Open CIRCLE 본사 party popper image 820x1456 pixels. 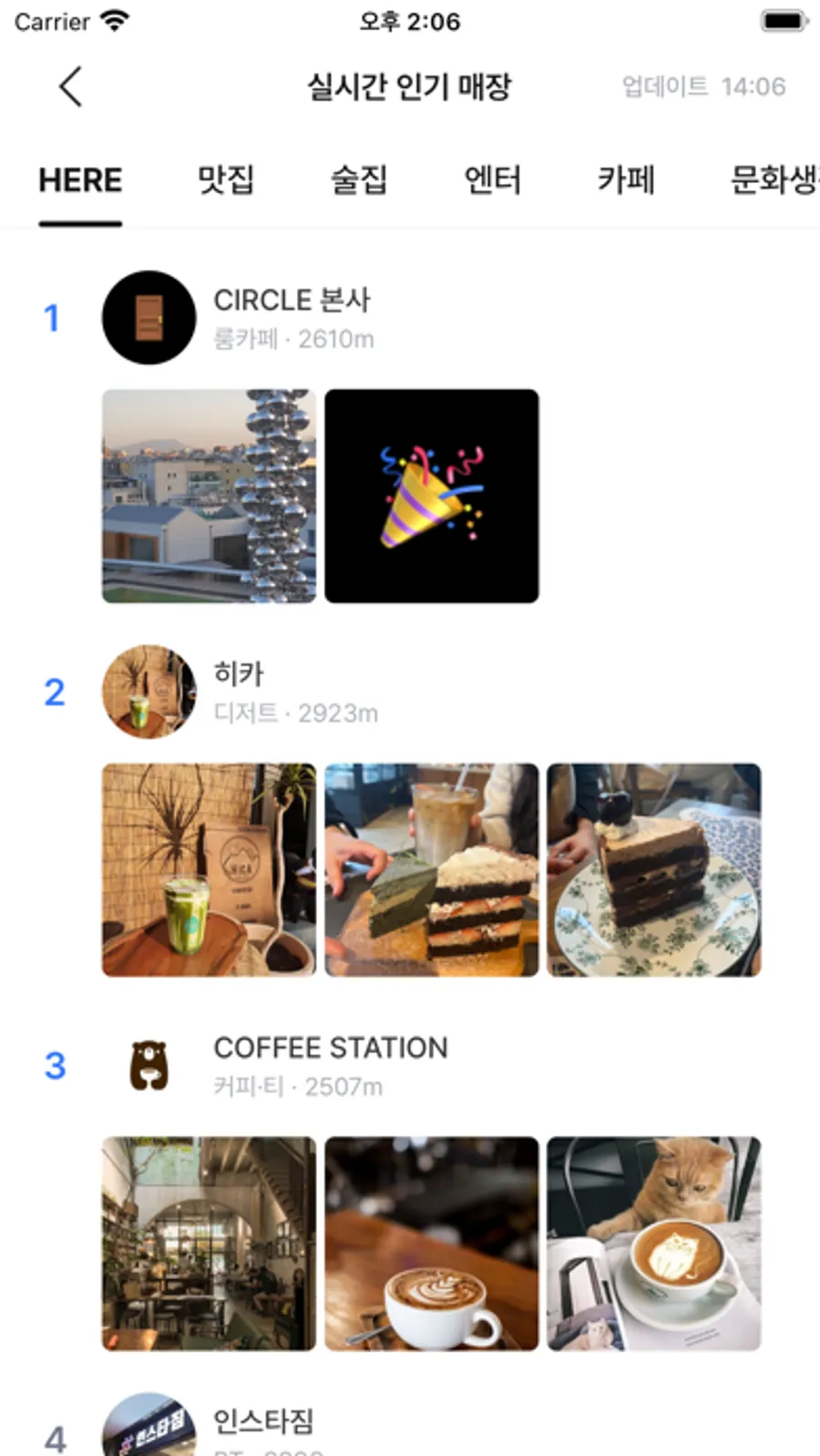click(431, 496)
